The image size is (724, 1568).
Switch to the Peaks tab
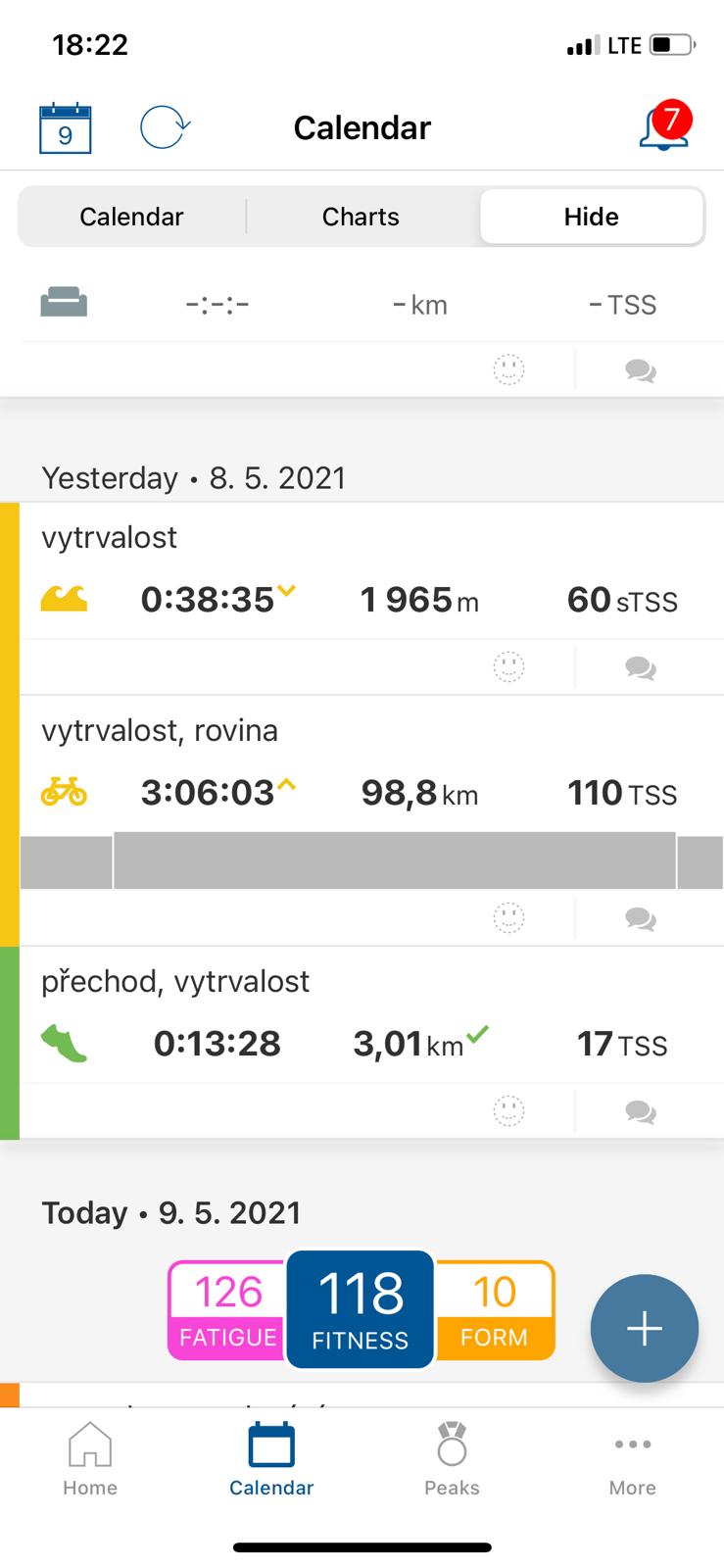point(452,1459)
